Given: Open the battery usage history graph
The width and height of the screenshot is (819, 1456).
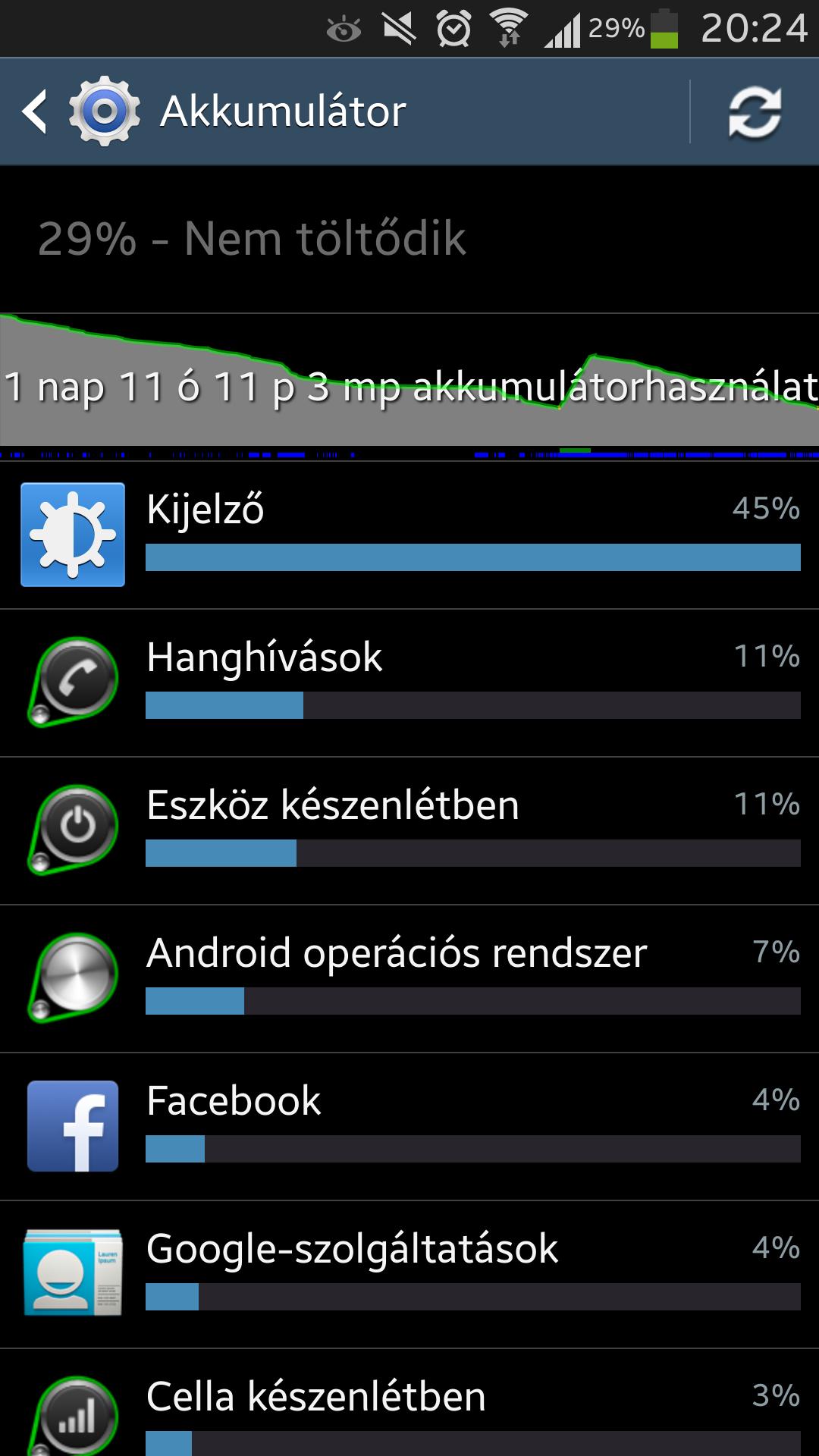Looking at the screenshot, I should 409,386.
